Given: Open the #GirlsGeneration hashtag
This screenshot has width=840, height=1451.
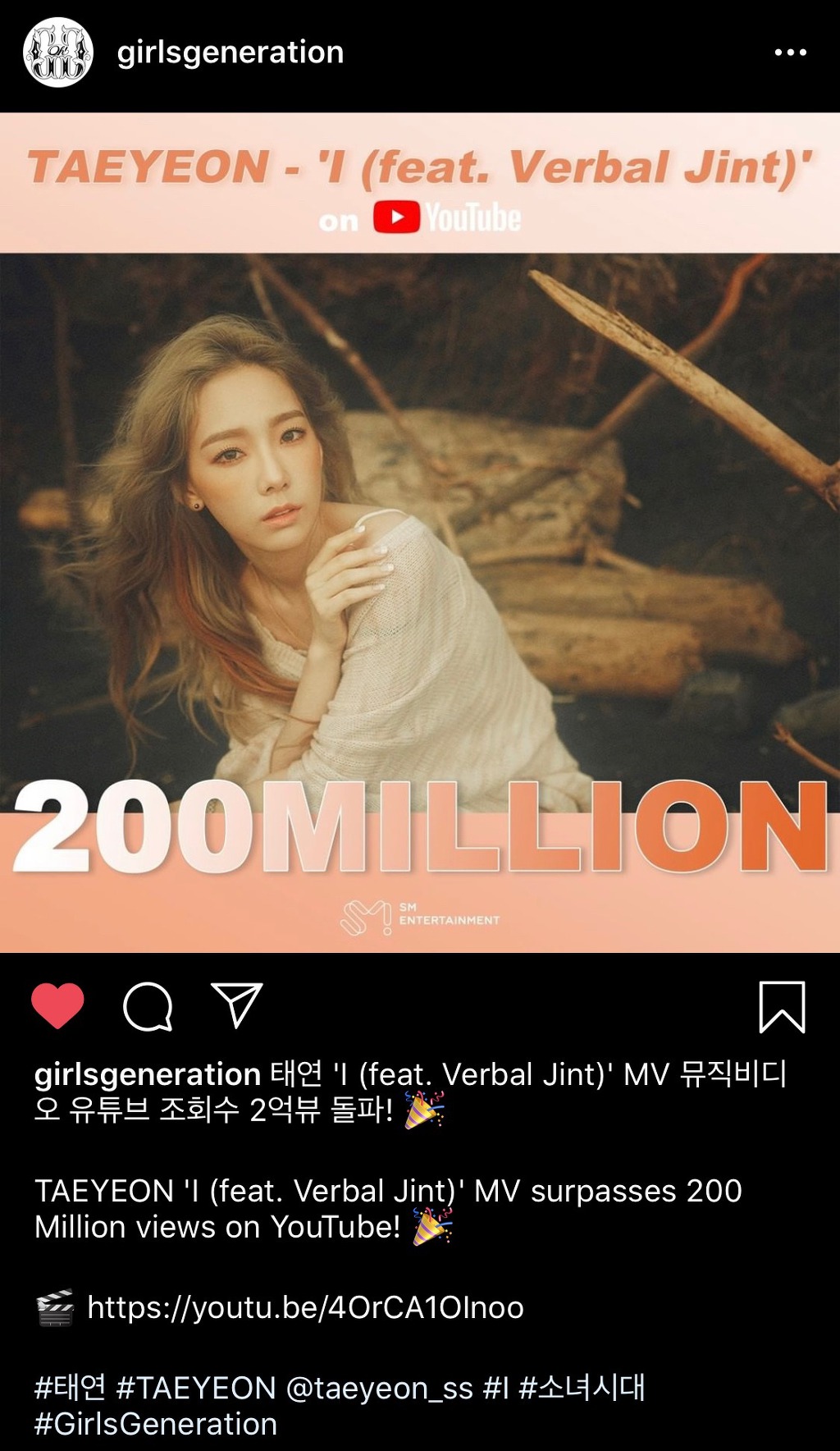Looking at the screenshot, I should point(156,1424).
